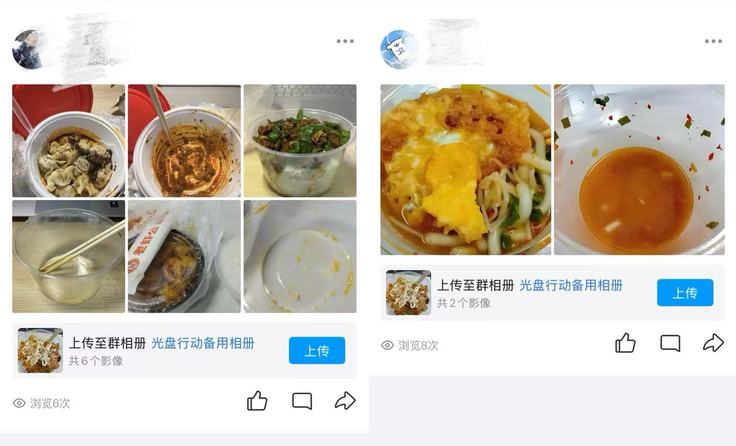View the egg noodle soup photo
The width and height of the screenshot is (736, 446).
465,170
